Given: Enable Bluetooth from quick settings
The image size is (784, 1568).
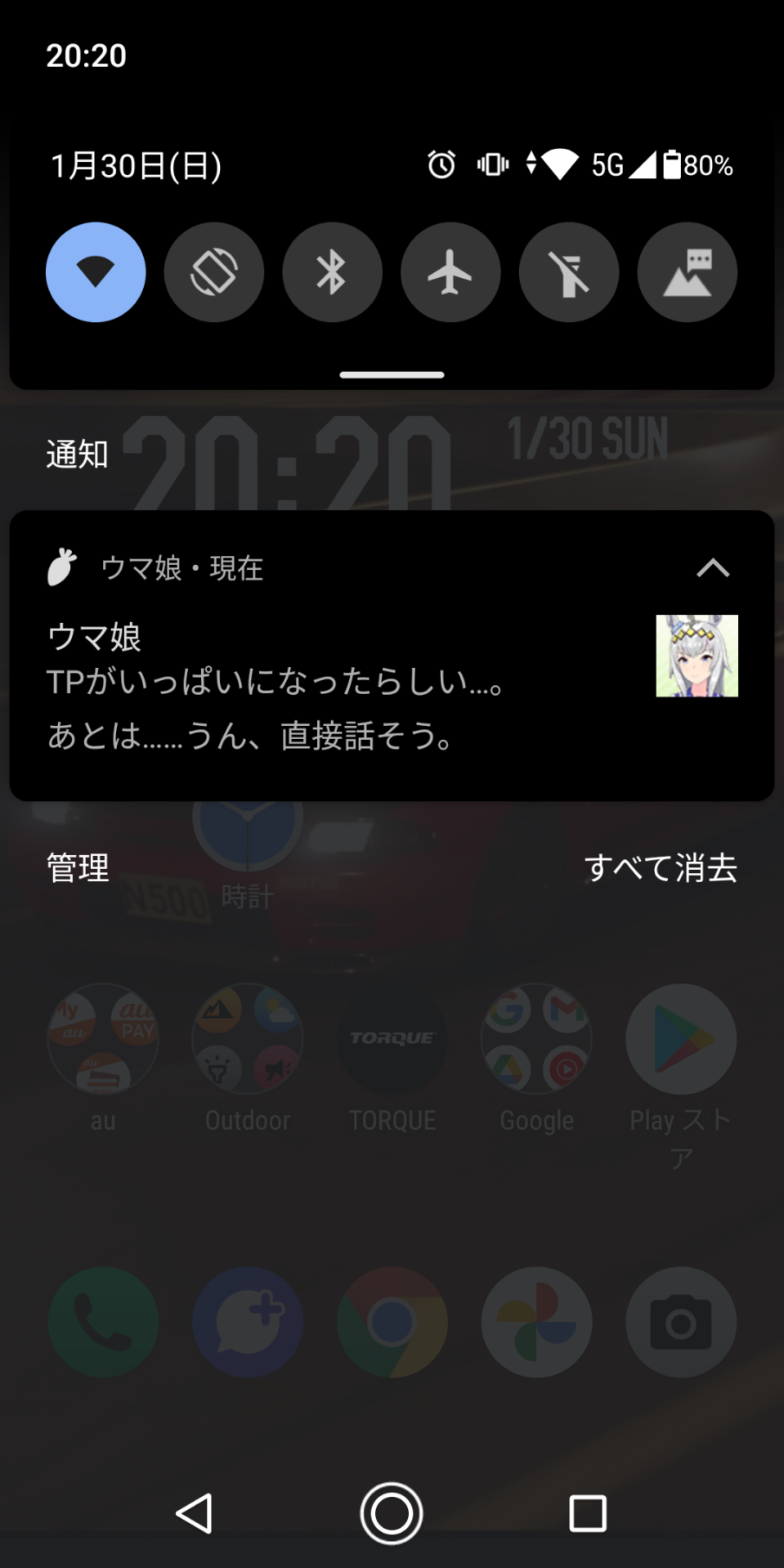Looking at the screenshot, I should click(x=332, y=272).
